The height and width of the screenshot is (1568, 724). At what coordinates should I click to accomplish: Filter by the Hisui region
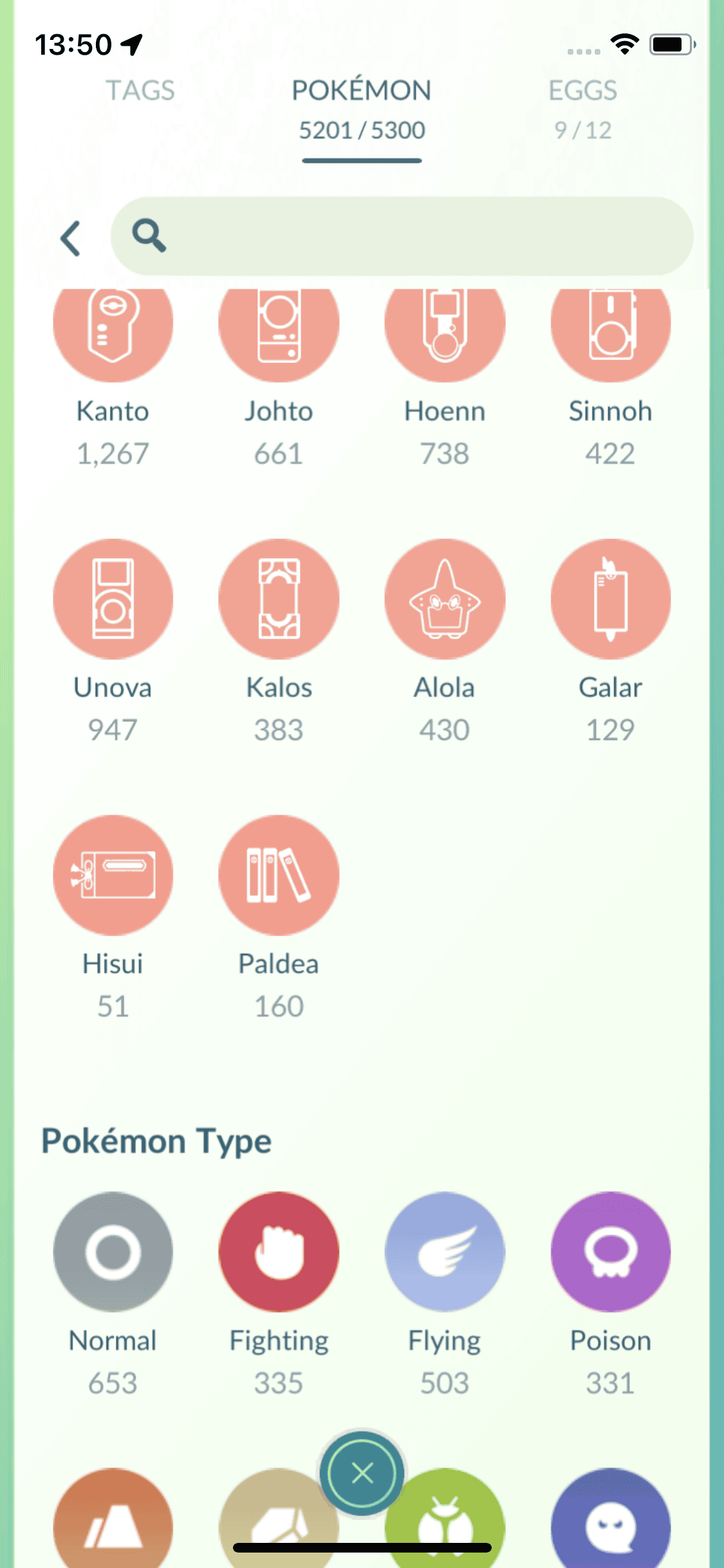click(x=113, y=875)
